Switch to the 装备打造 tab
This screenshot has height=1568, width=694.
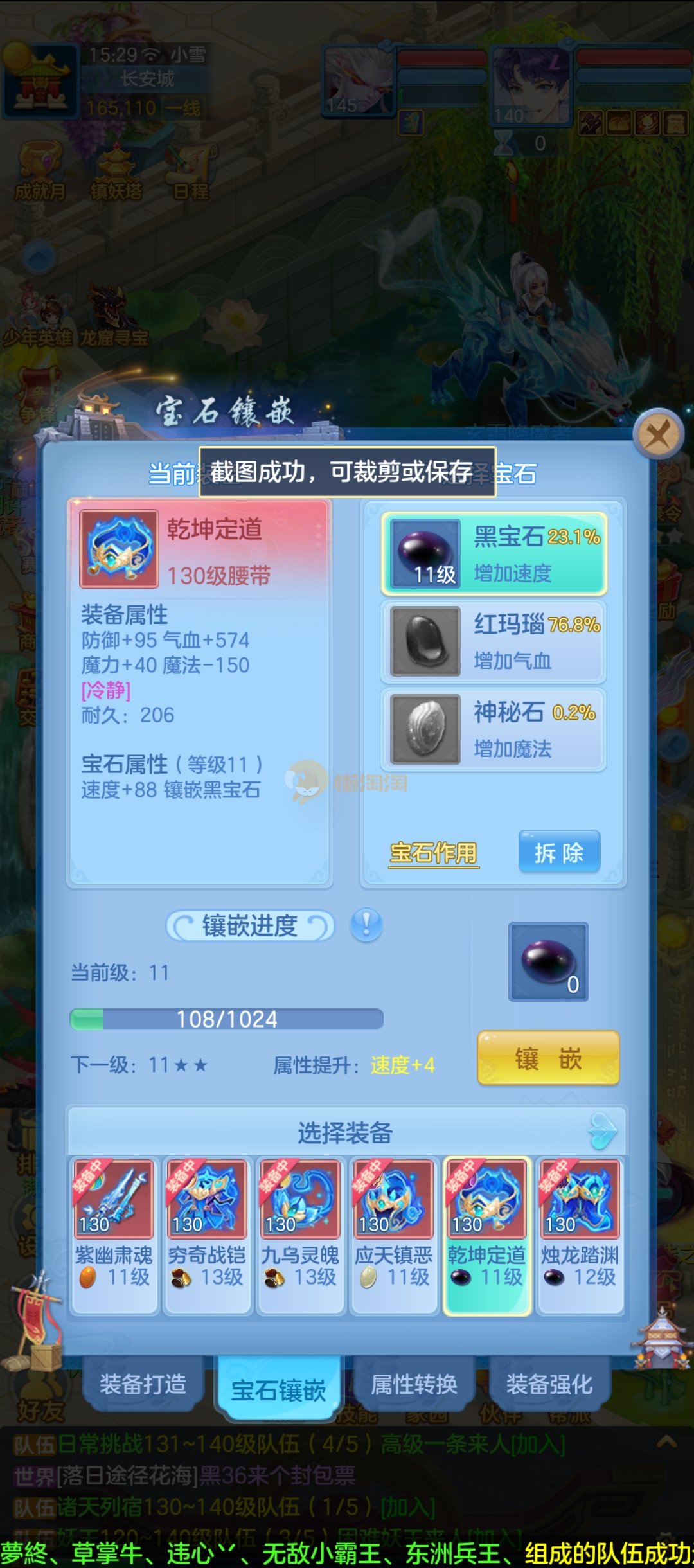[x=143, y=1384]
